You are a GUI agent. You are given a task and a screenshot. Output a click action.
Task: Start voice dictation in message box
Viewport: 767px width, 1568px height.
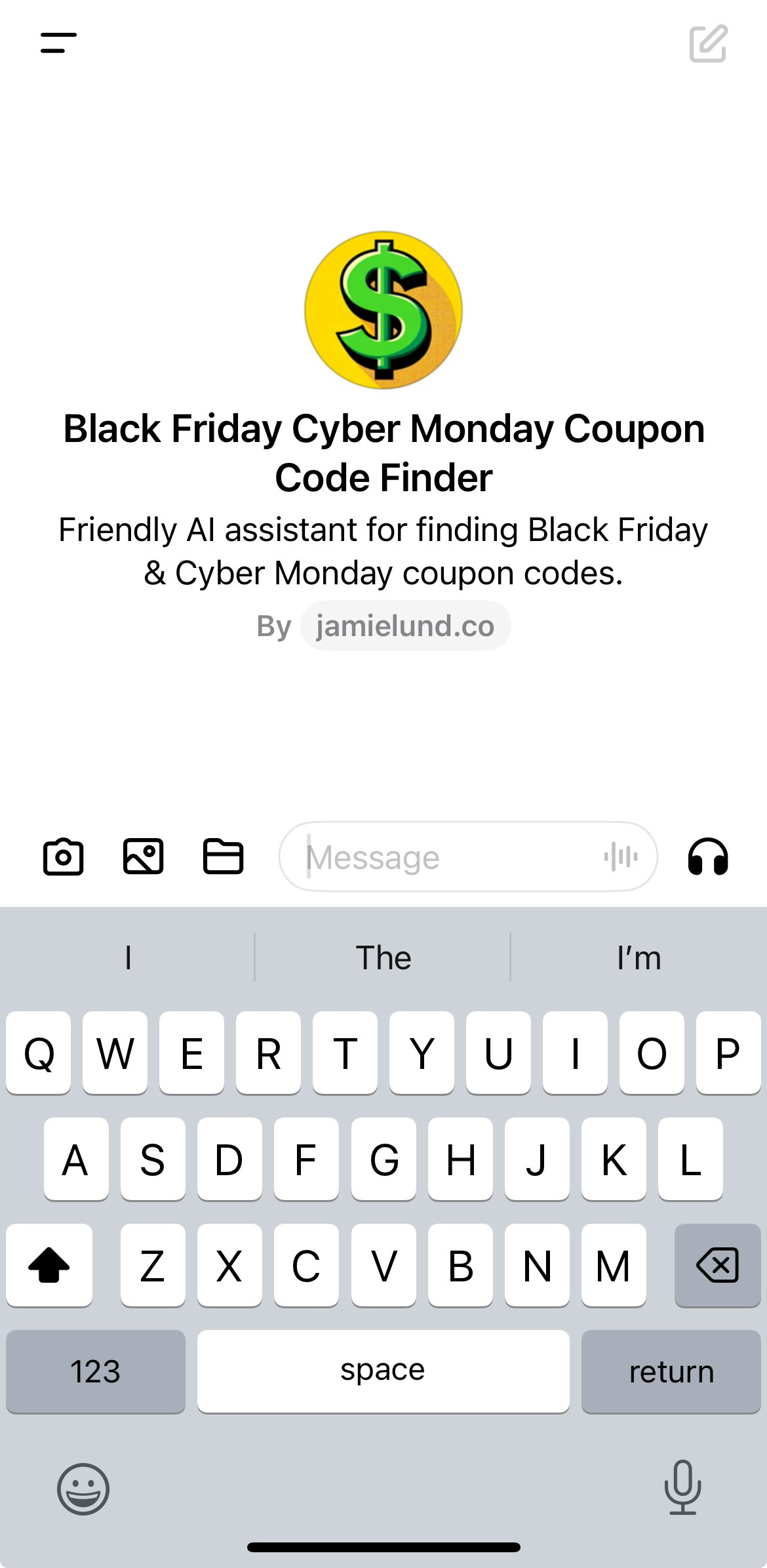coord(620,856)
